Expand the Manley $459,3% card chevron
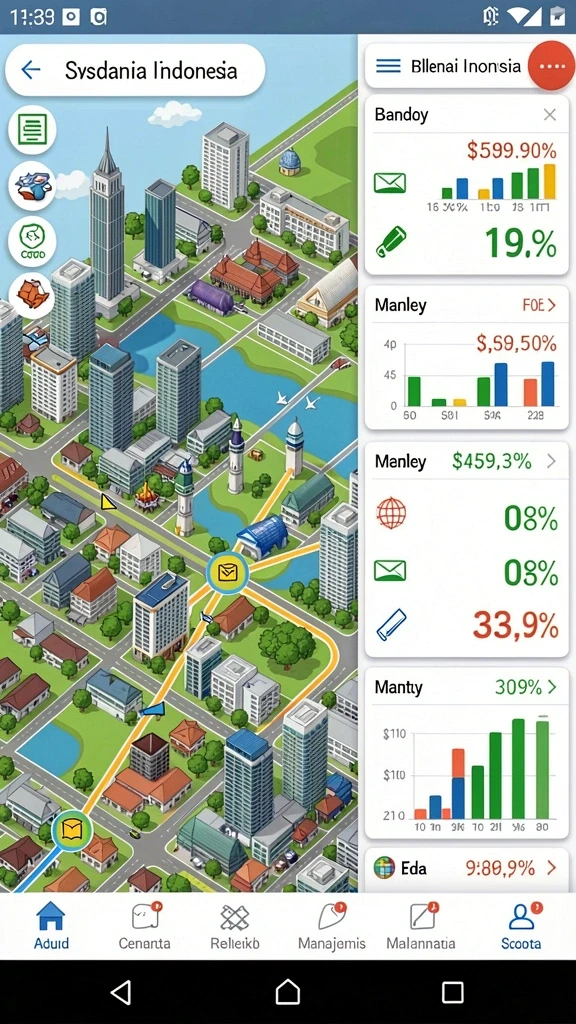 (x=552, y=462)
